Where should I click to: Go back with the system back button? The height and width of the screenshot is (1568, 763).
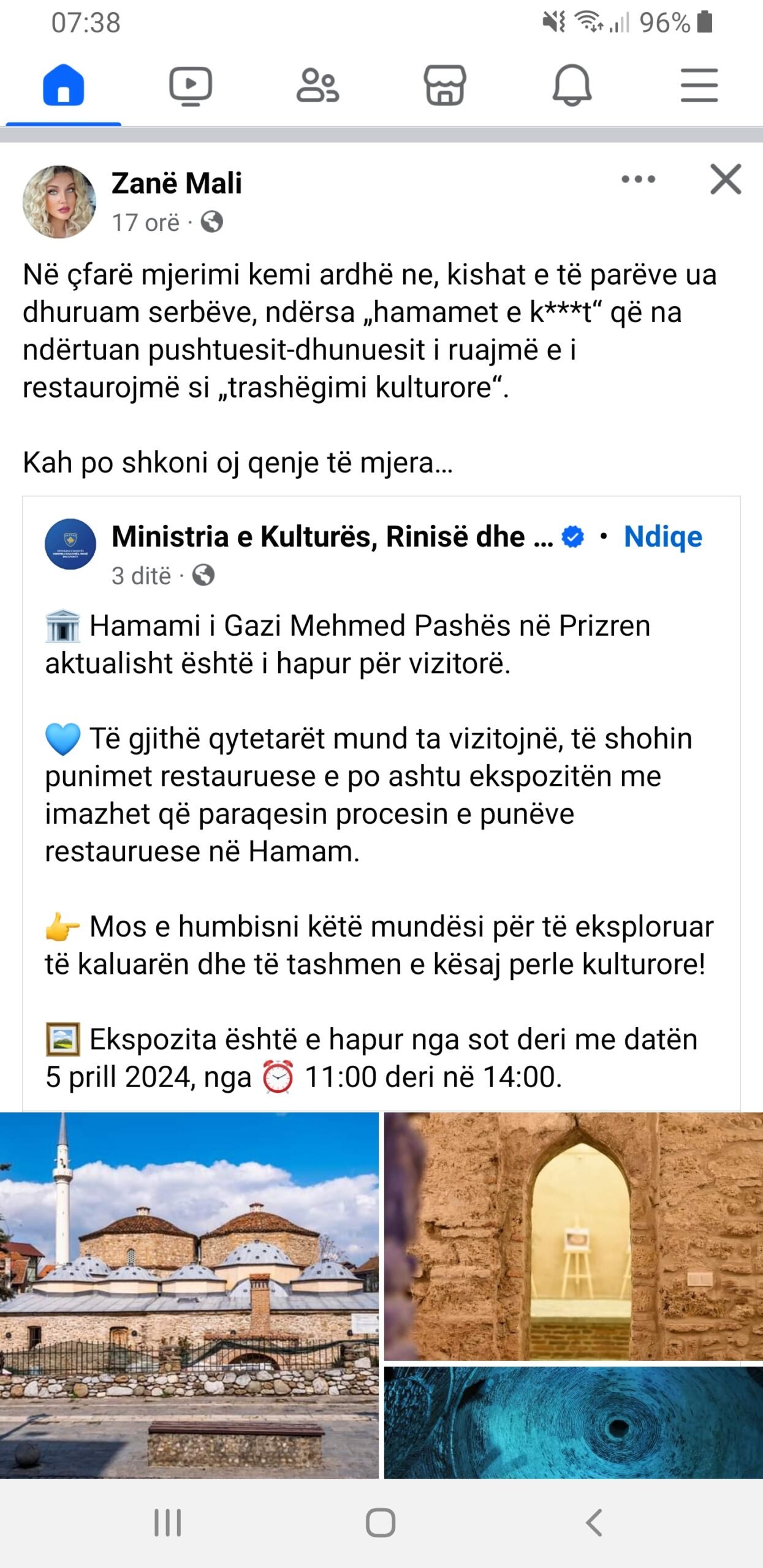click(x=593, y=1523)
